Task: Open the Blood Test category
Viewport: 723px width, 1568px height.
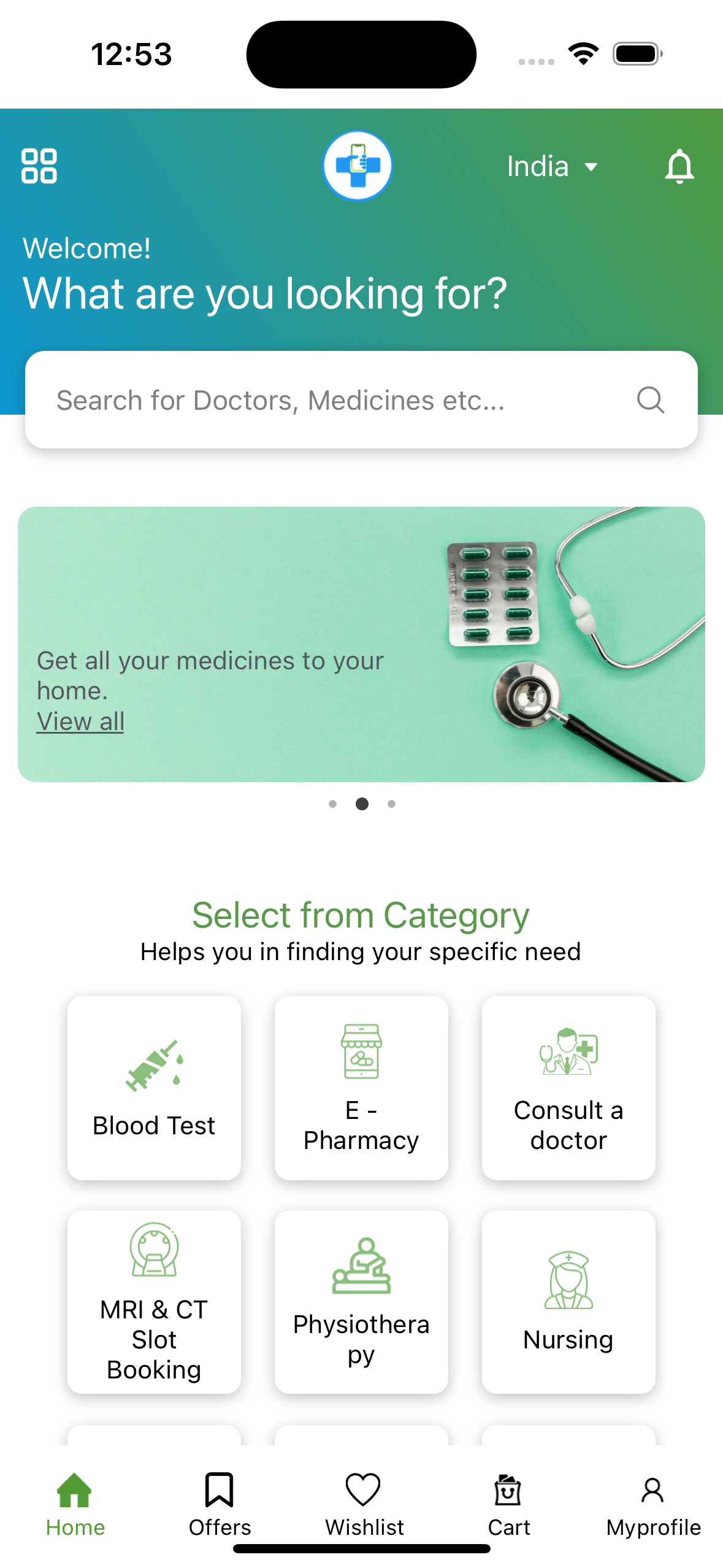Action: (x=154, y=1088)
